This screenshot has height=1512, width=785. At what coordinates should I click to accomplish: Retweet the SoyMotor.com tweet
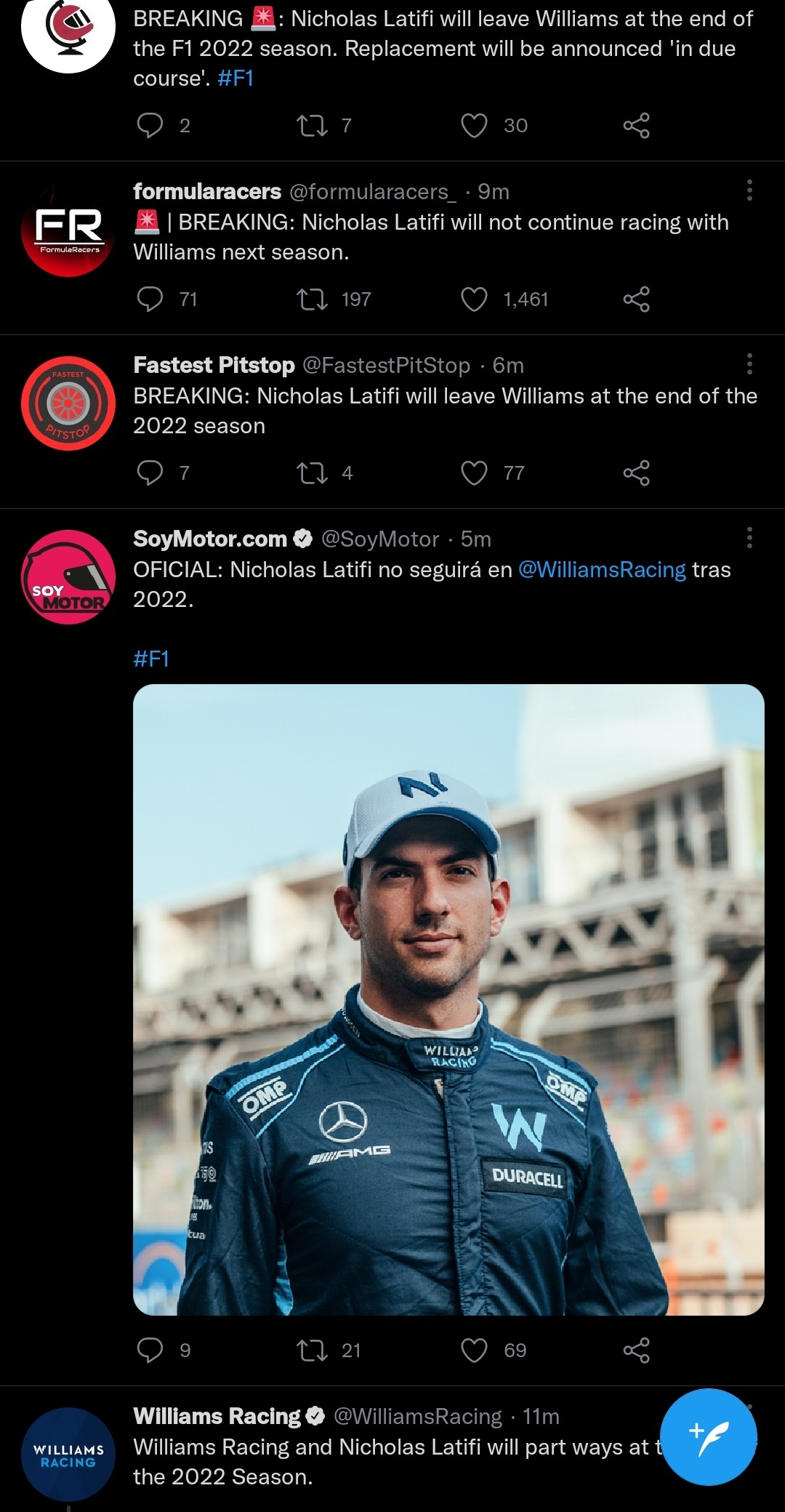(x=313, y=1351)
